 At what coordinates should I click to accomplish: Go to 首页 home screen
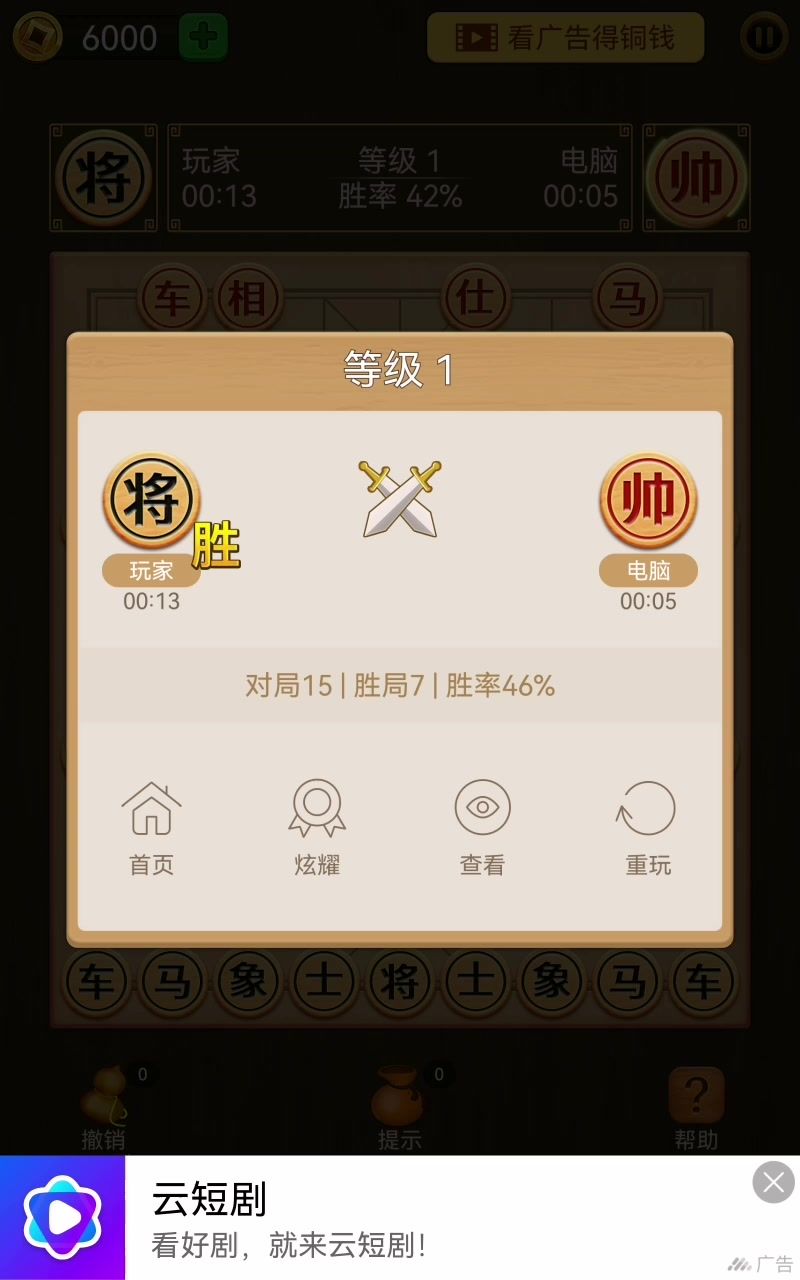tap(151, 826)
